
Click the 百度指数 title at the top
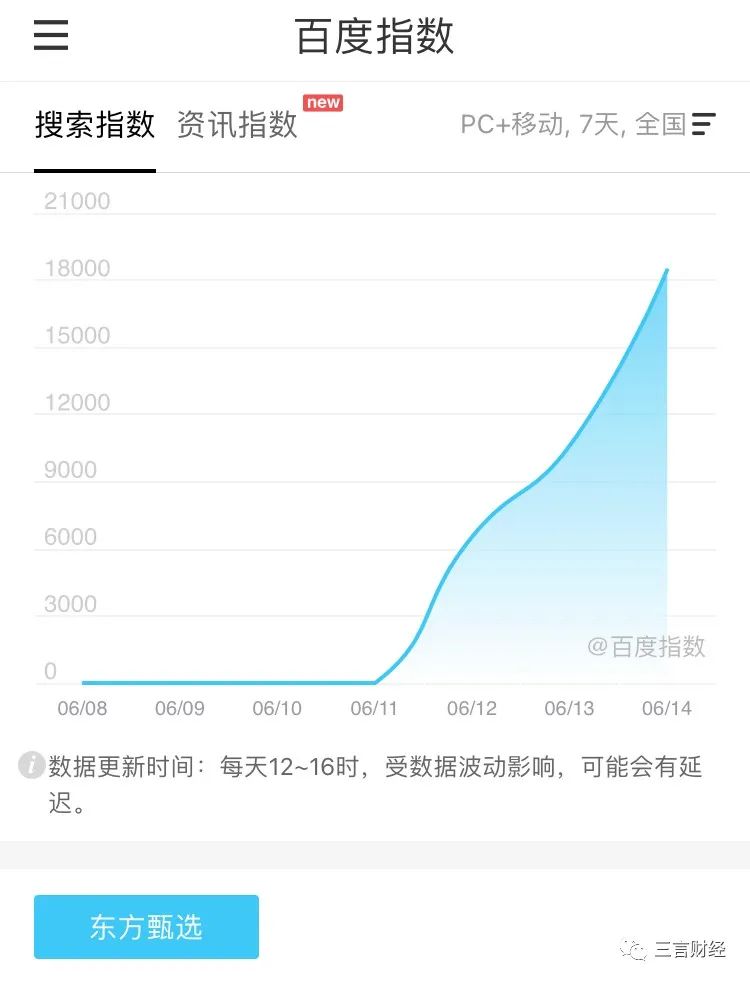pos(375,37)
